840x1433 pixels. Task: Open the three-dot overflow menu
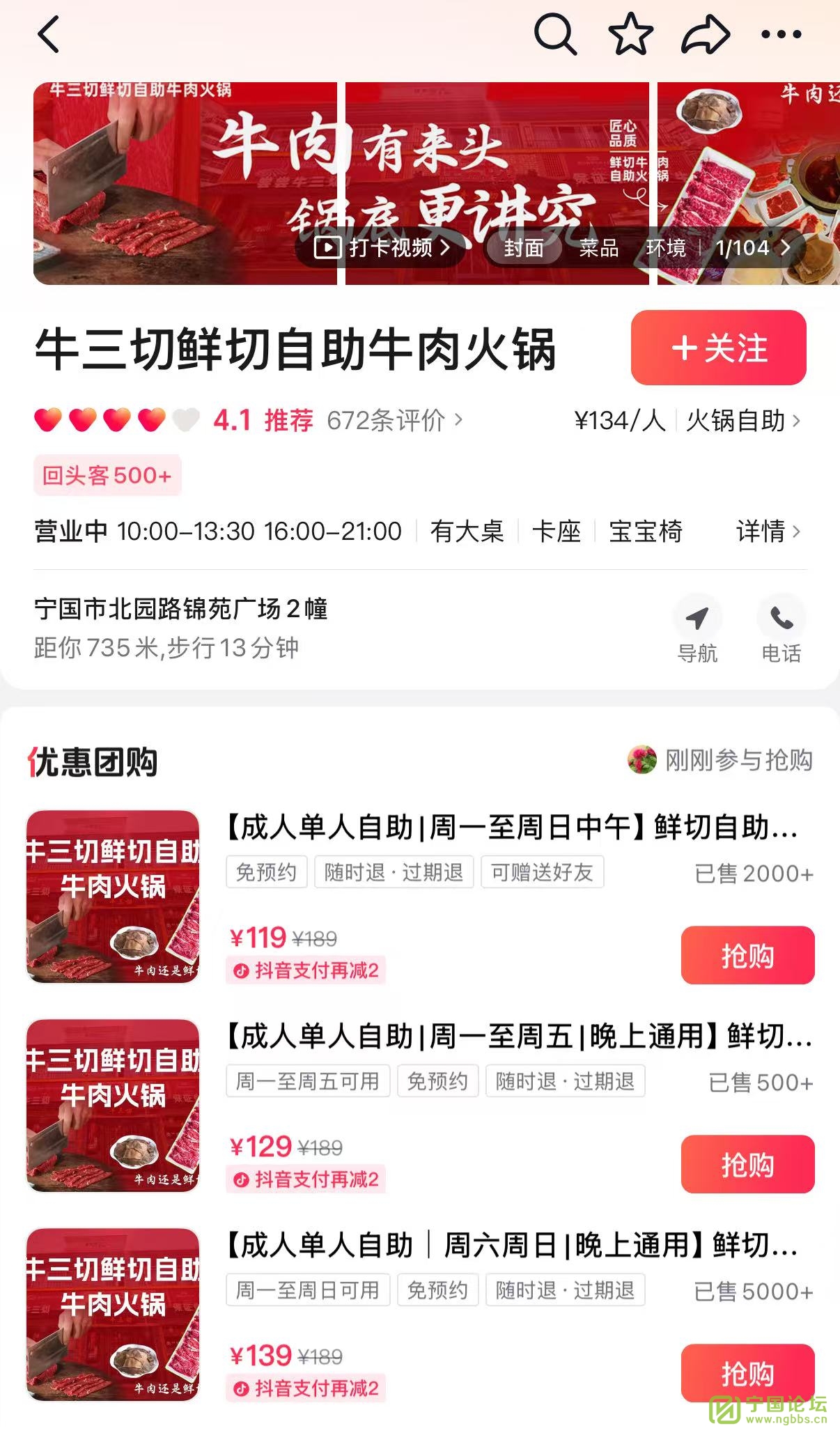[781, 34]
